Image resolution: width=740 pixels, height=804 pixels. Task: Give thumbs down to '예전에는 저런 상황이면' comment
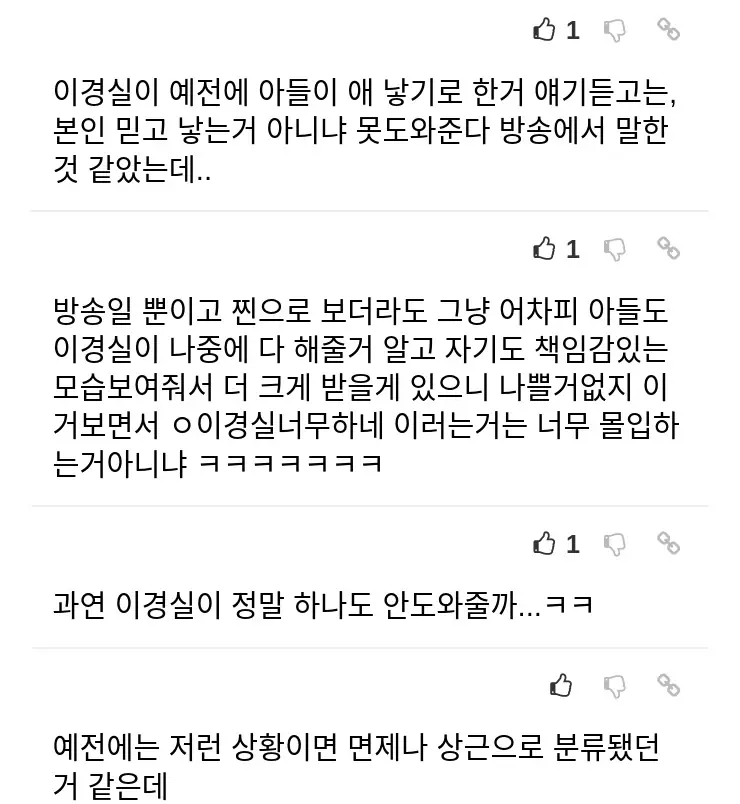pos(615,685)
